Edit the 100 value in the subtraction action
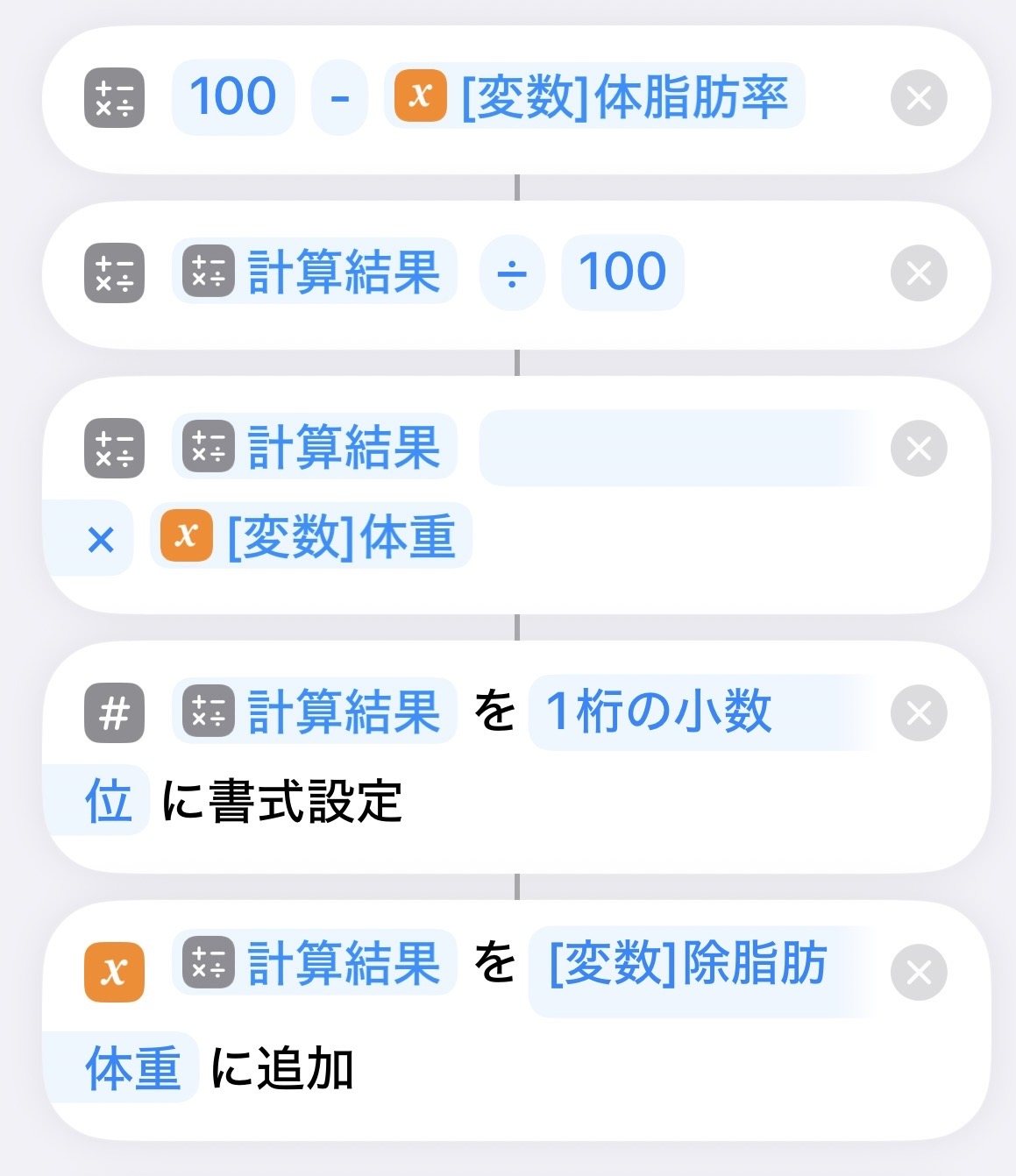 point(231,97)
